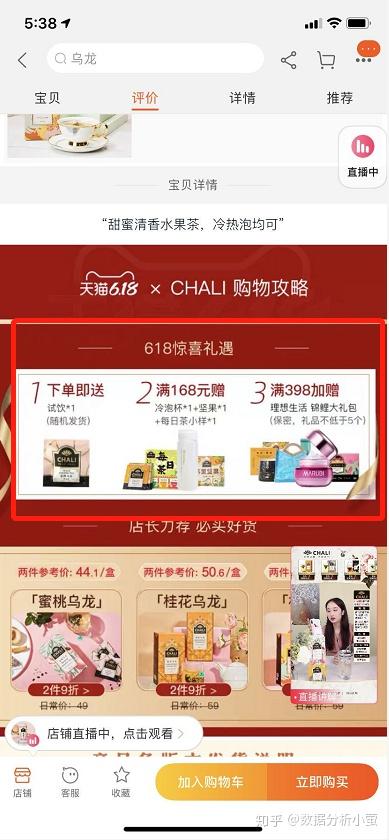This screenshot has width=389, height=840.
Task: Visit the 店铺 store page
Action: click(22, 781)
